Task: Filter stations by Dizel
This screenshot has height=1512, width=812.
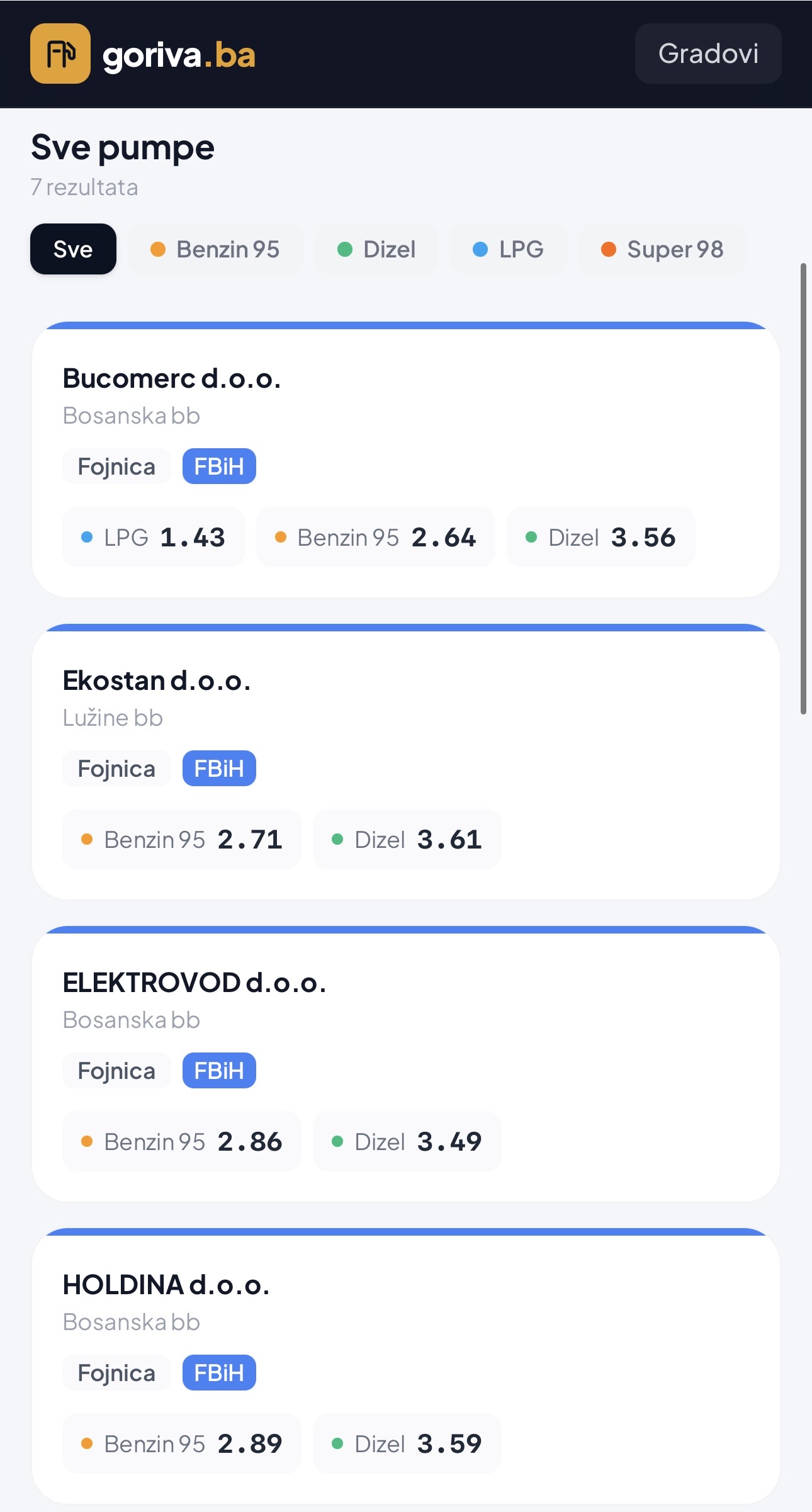Action: click(x=376, y=249)
